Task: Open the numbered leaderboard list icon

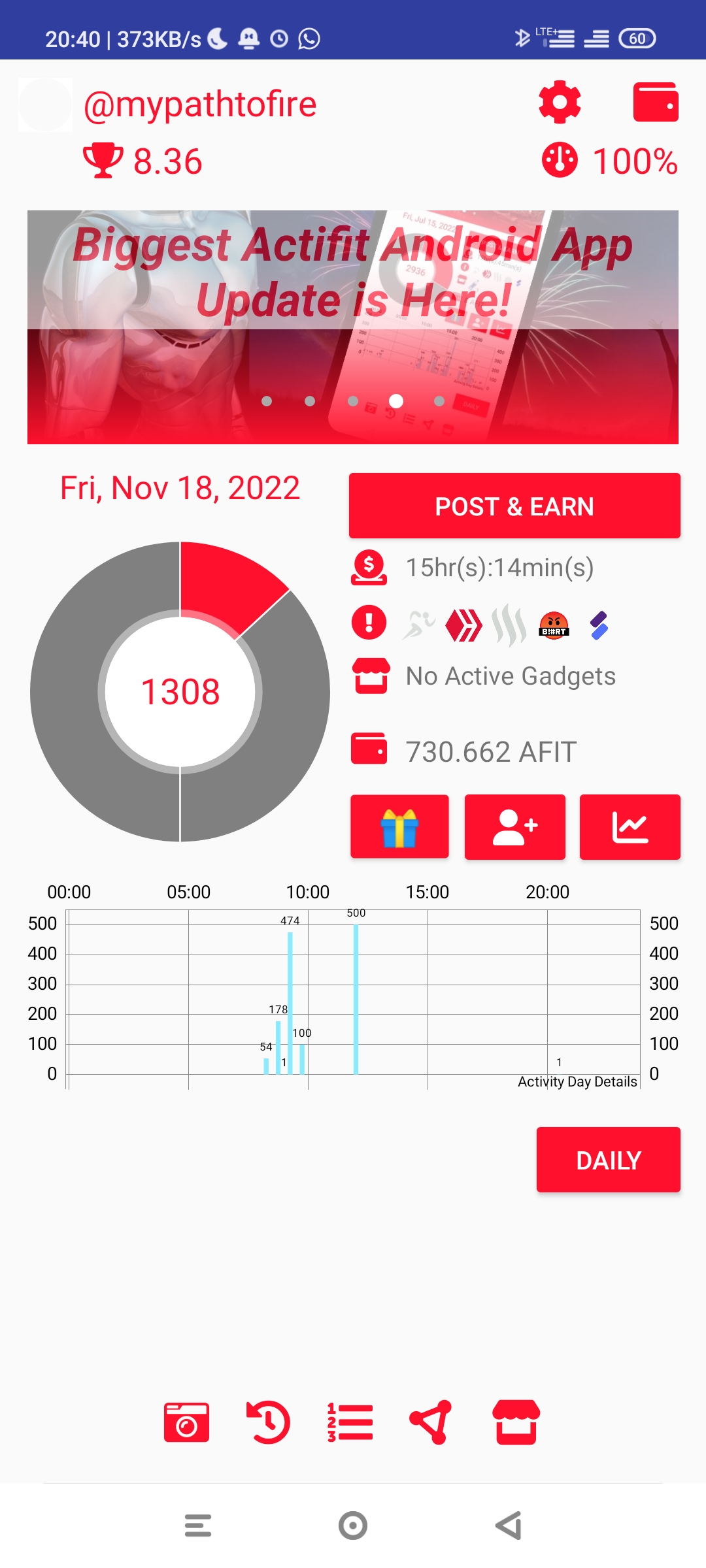Action: pos(350,1422)
